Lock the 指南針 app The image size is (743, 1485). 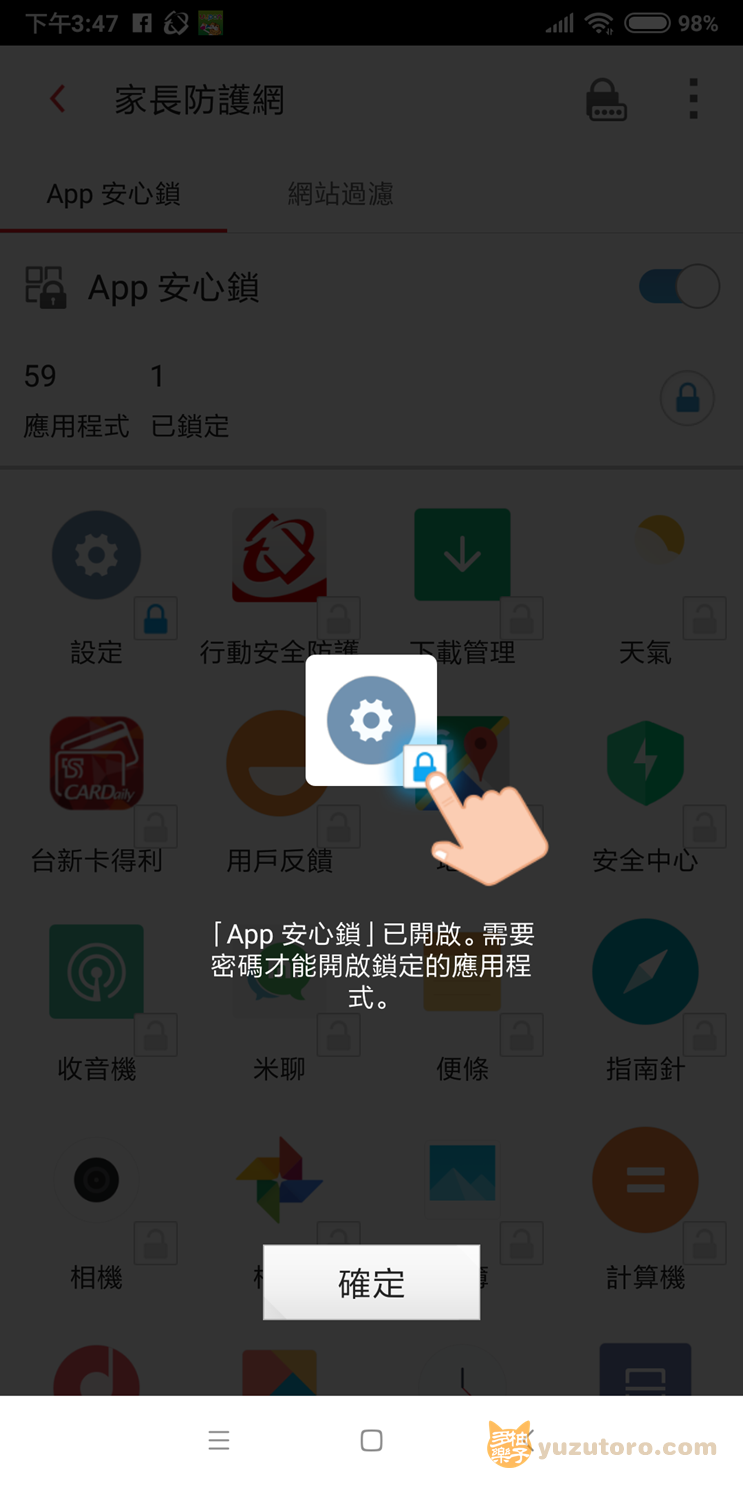pos(705,1036)
